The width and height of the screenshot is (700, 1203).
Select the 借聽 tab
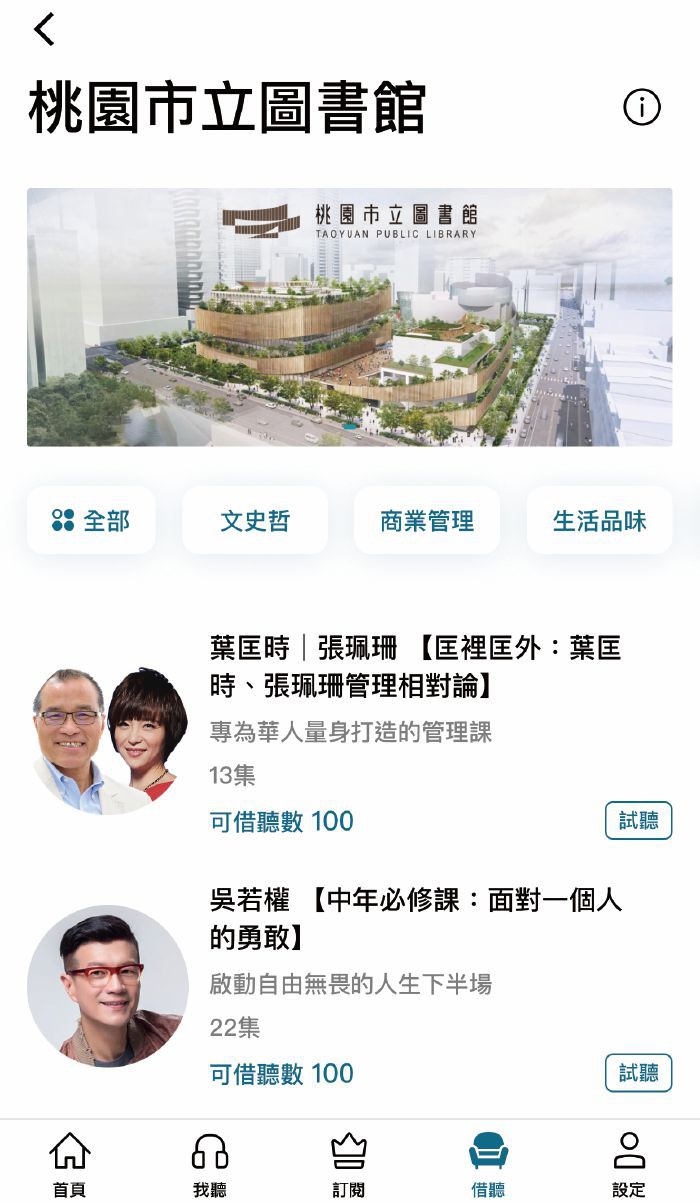point(488,1163)
